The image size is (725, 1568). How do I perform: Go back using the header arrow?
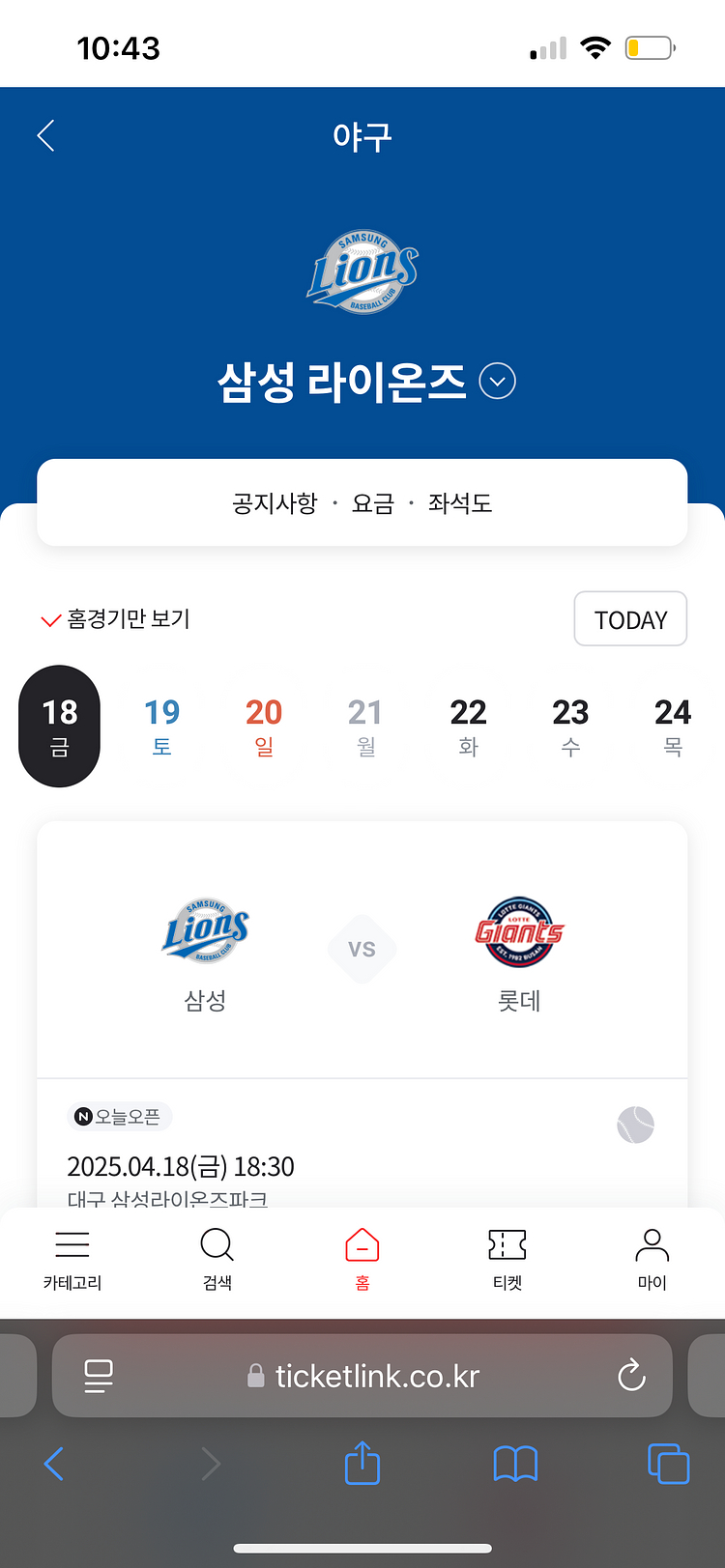(x=45, y=136)
